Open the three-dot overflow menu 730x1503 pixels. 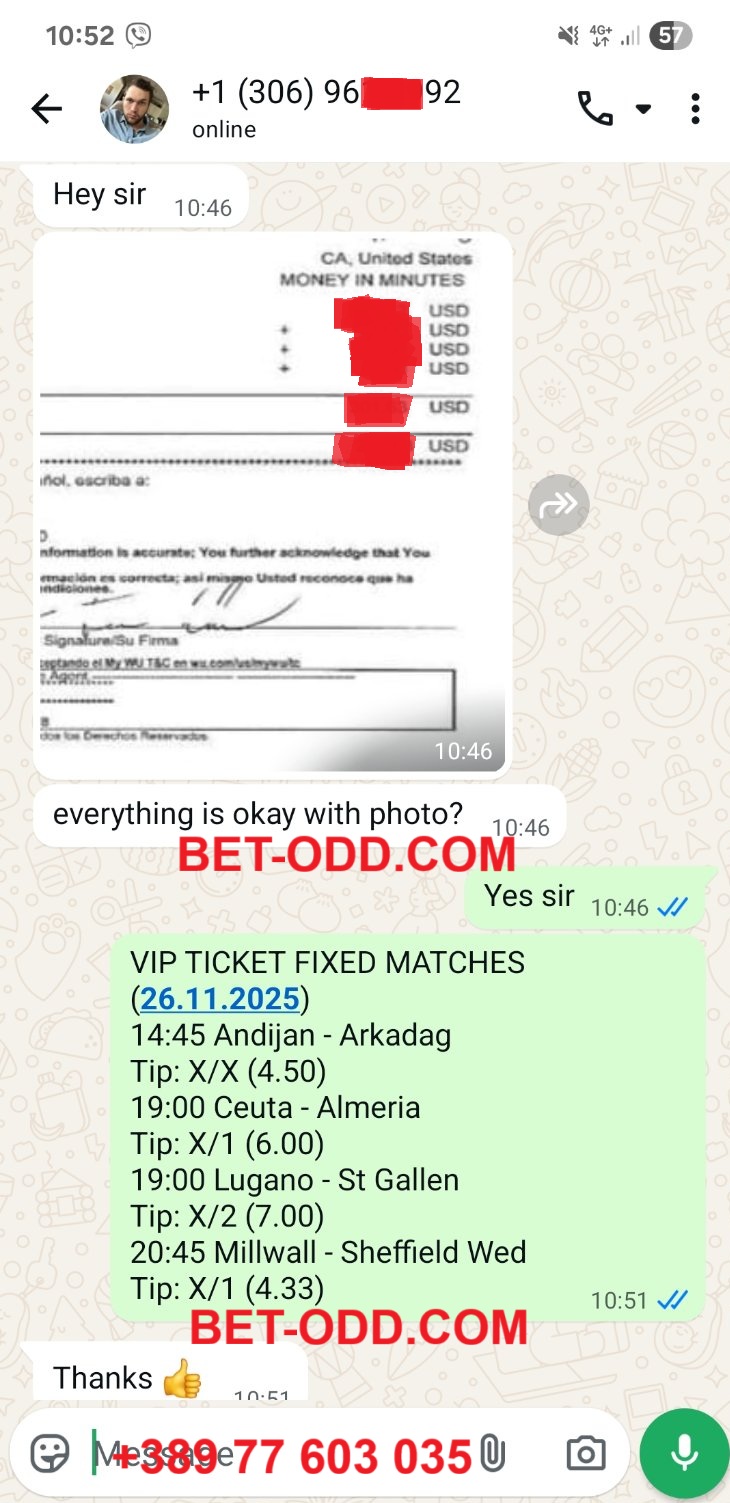point(695,109)
